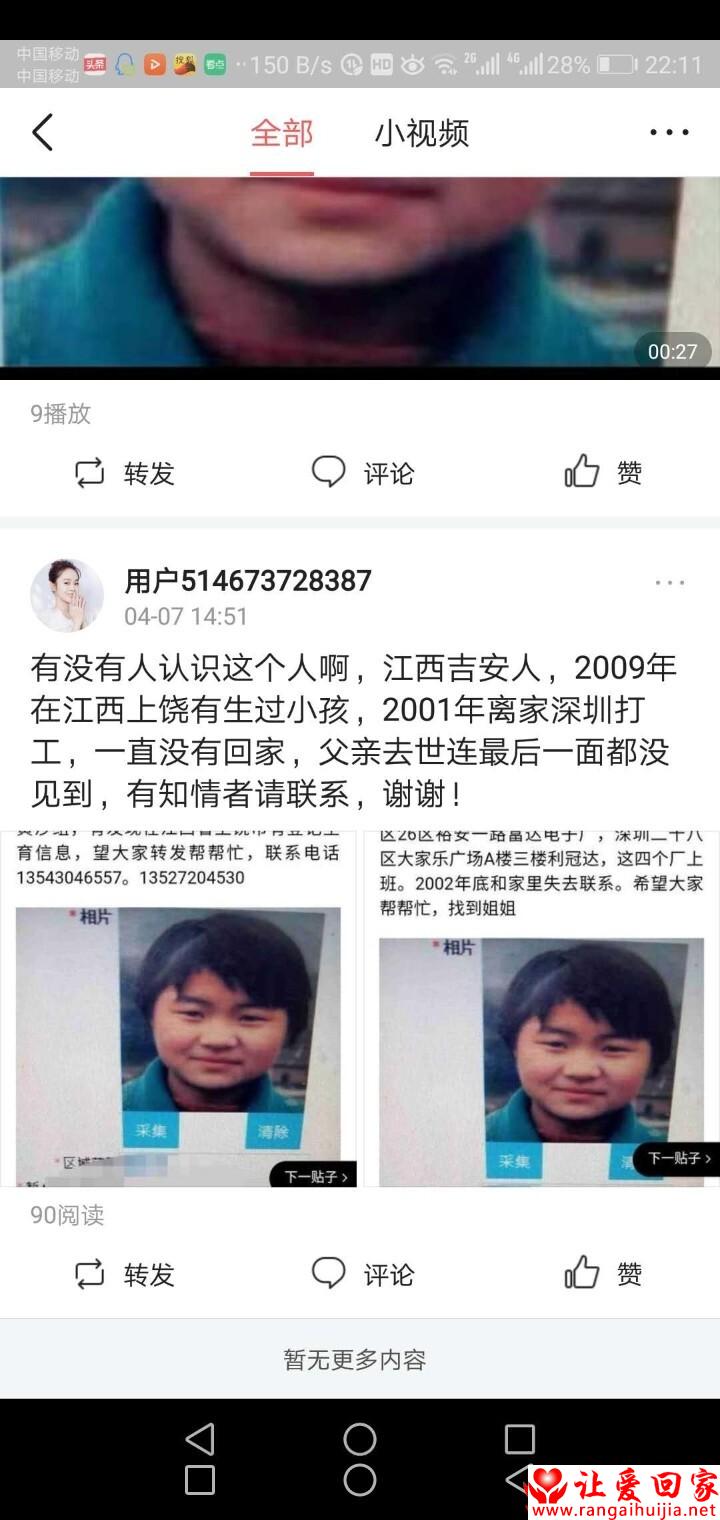Screen dimensions: 720x1520
Task: Go back using the top-left arrow
Action: (42, 132)
